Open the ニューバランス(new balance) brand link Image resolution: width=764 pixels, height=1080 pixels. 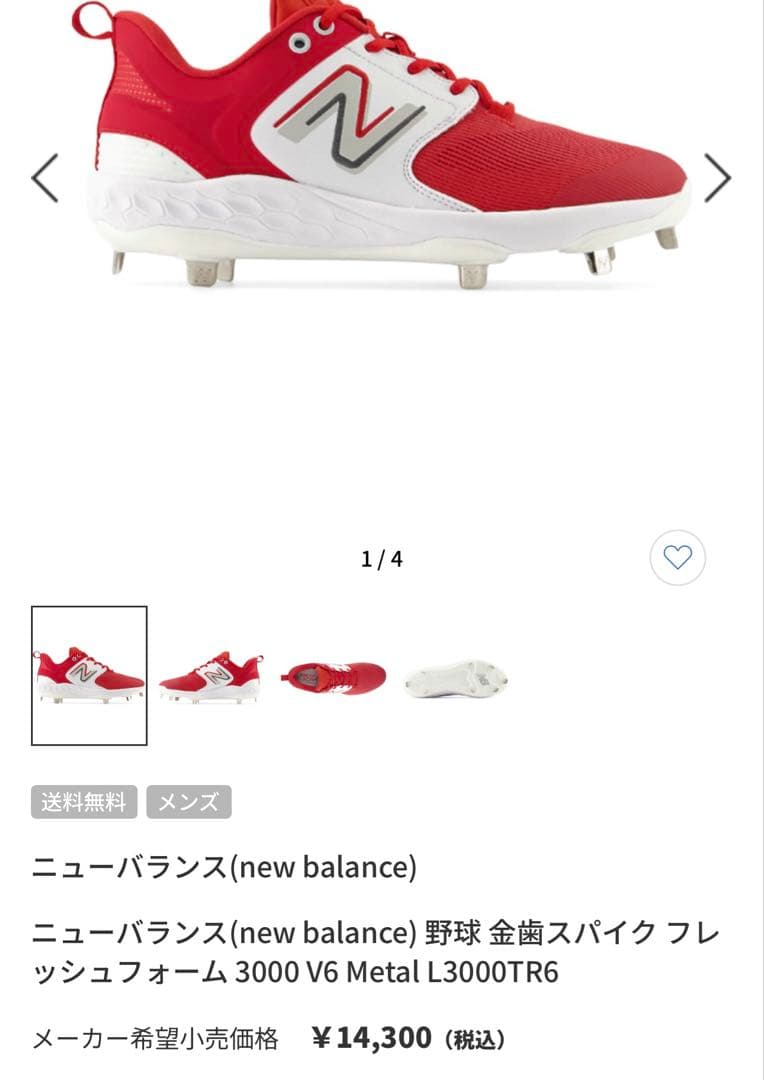pyautogui.click(x=224, y=867)
